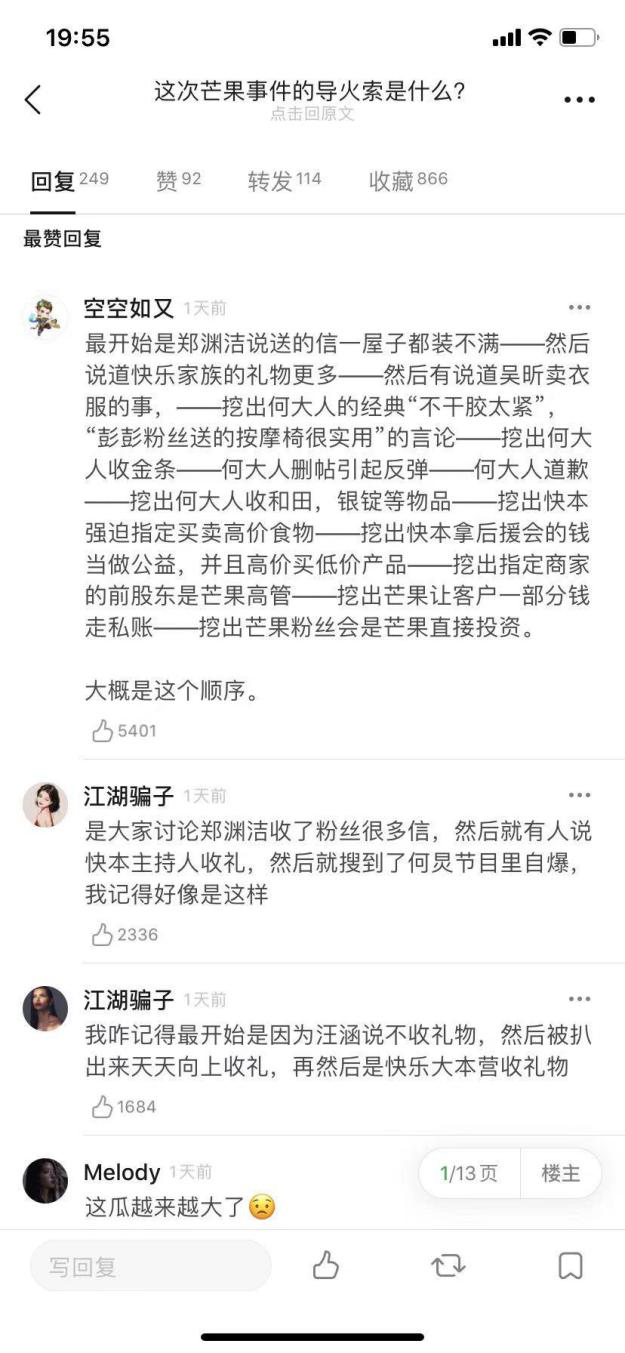Viewport: 625px width, 1353px height.
Task: Go back using the top-left arrow
Action: [x=33, y=99]
